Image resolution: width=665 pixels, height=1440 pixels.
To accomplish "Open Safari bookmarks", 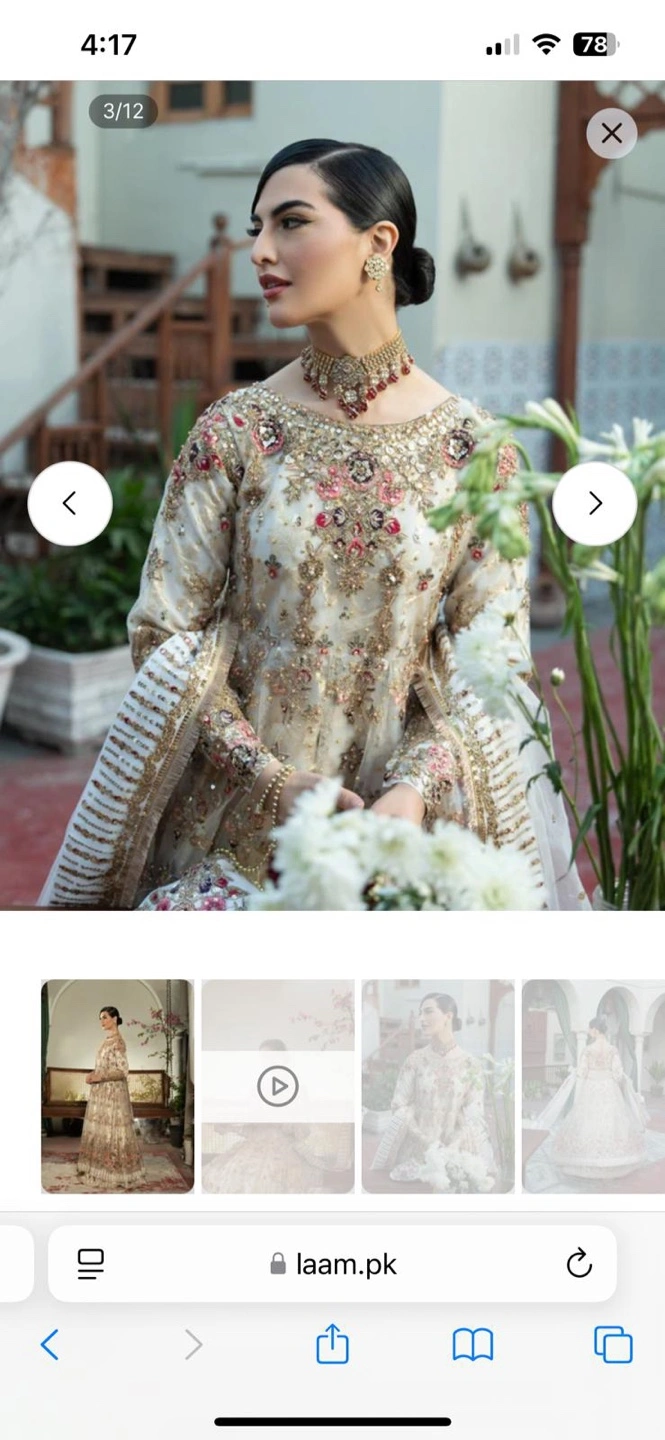I will [473, 1345].
